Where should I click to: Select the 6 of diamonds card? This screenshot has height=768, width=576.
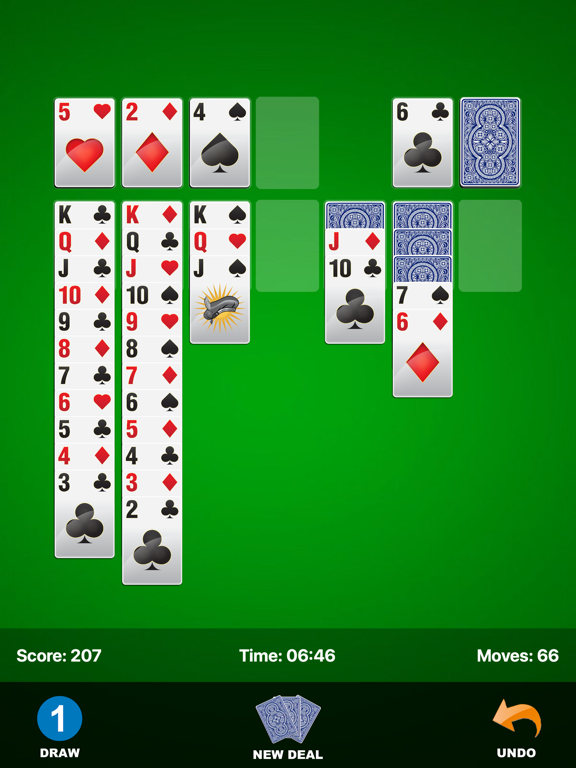pos(422,353)
